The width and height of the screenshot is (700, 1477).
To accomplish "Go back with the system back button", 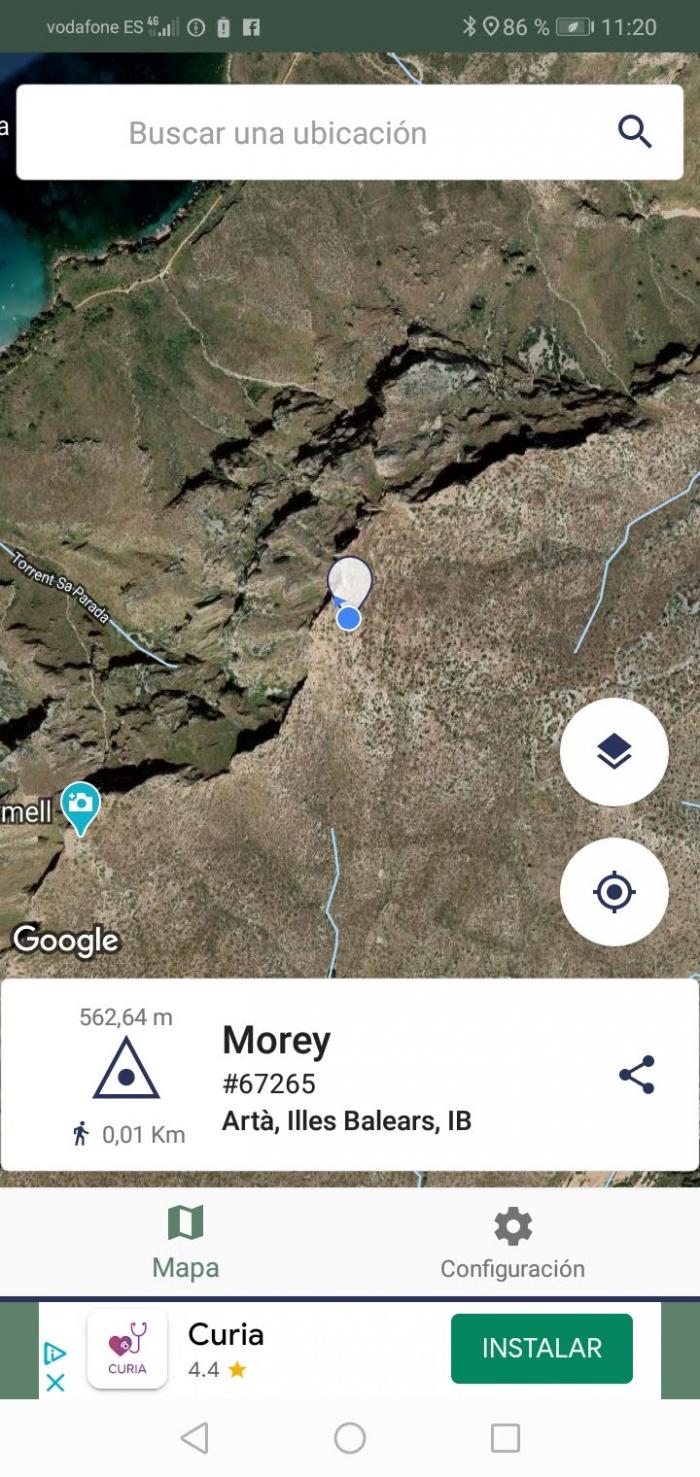I will (194, 1438).
